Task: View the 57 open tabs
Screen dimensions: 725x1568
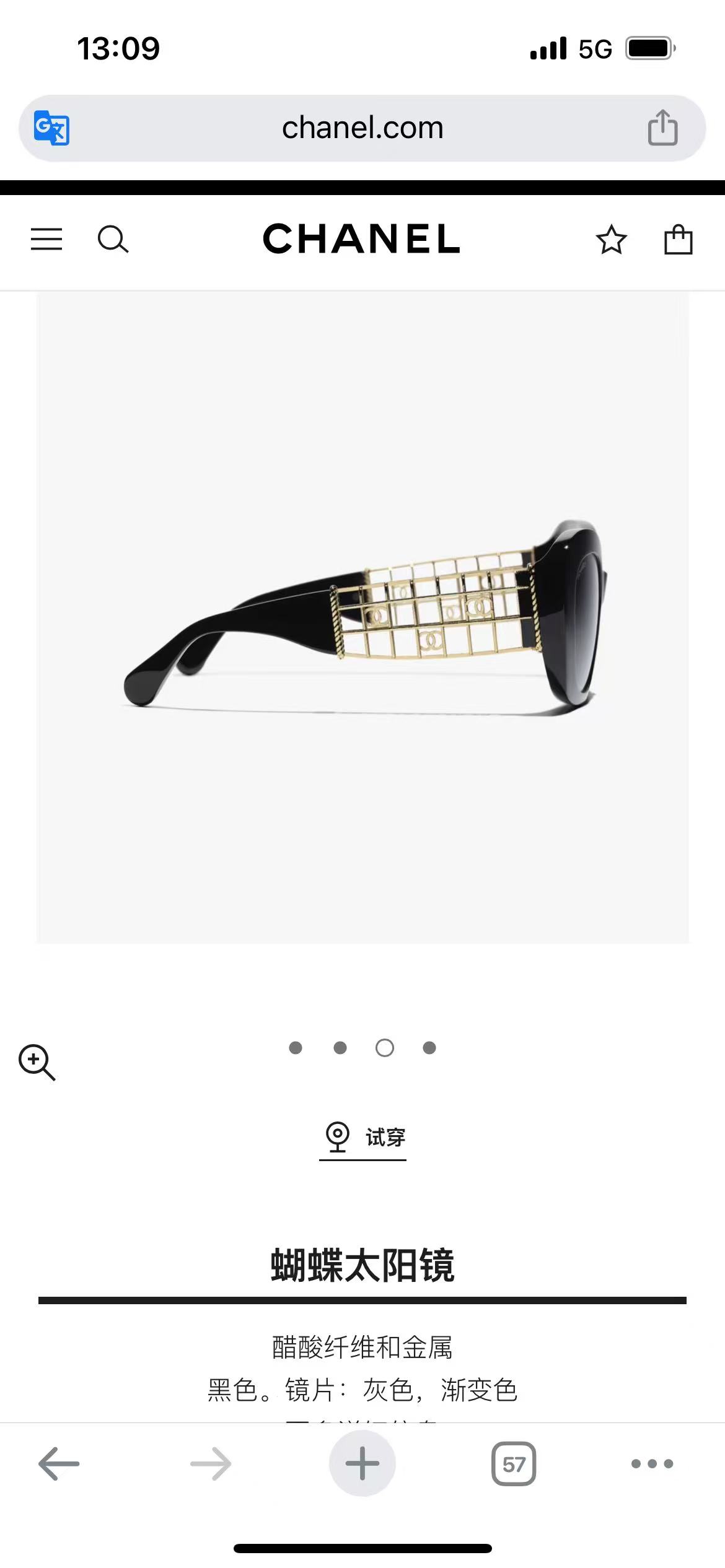Action: click(x=514, y=1464)
